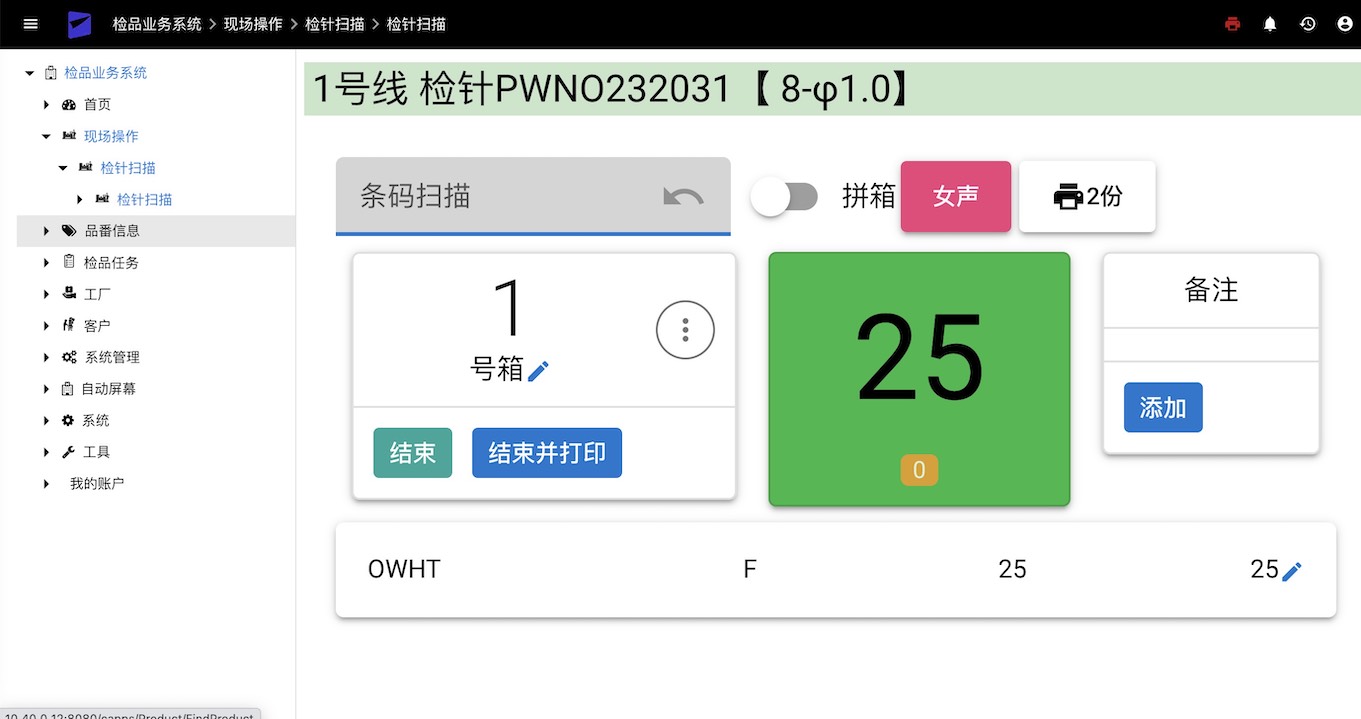
Task: Toggle the 拼箱 switch
Action: point(784,196)
